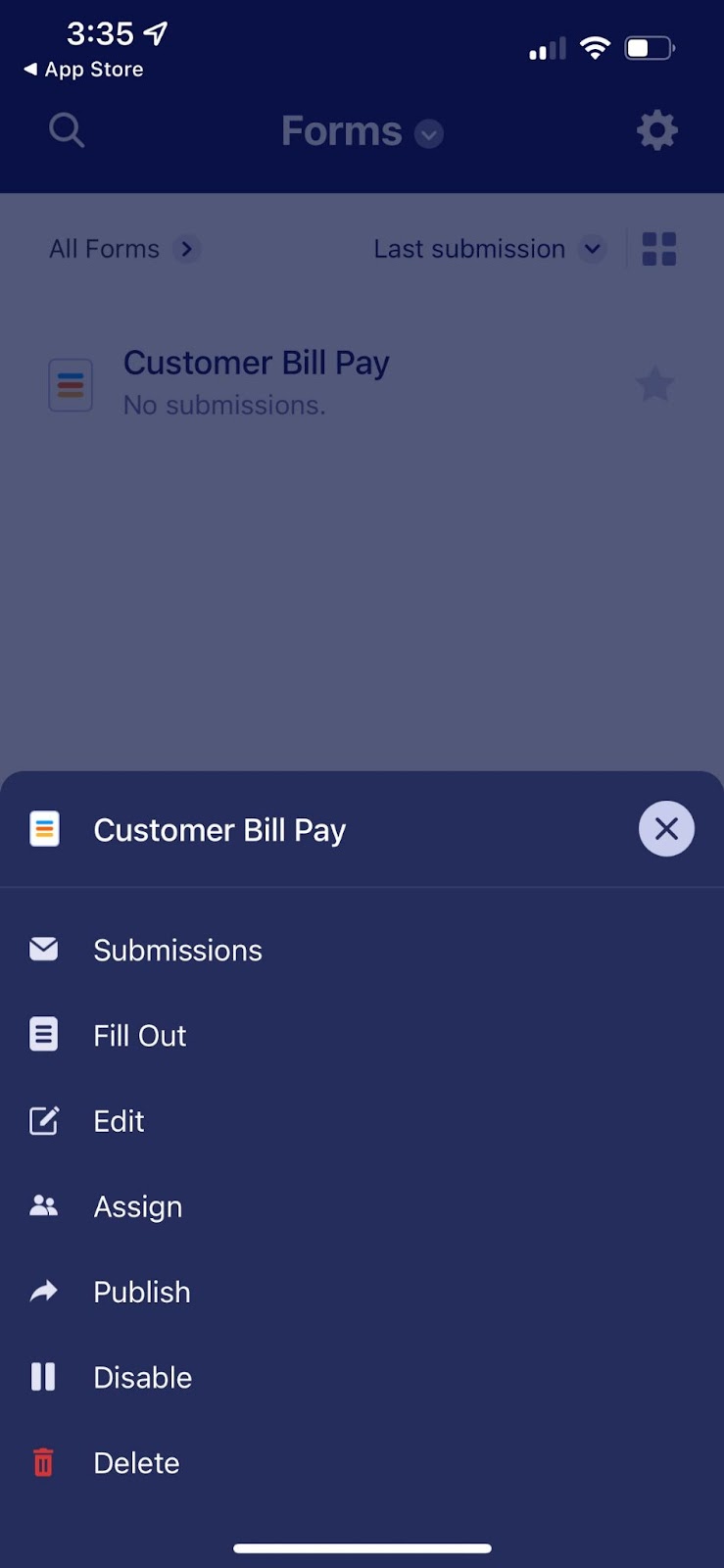Disable the Customer Bill Pay form
The height and width of the screenshot is (1568, 724).
coord(142,1377)
